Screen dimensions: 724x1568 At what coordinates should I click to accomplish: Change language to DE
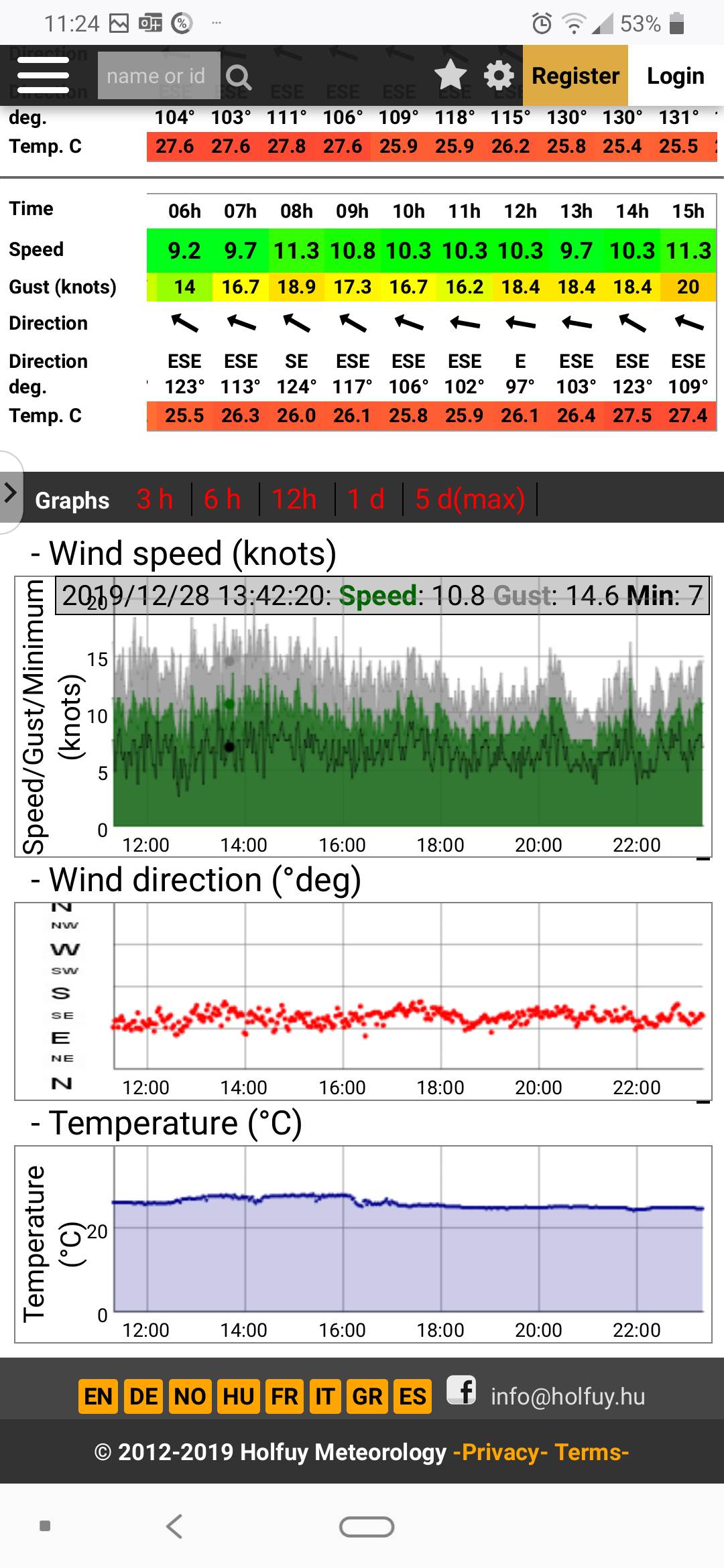coord(143,1396)
